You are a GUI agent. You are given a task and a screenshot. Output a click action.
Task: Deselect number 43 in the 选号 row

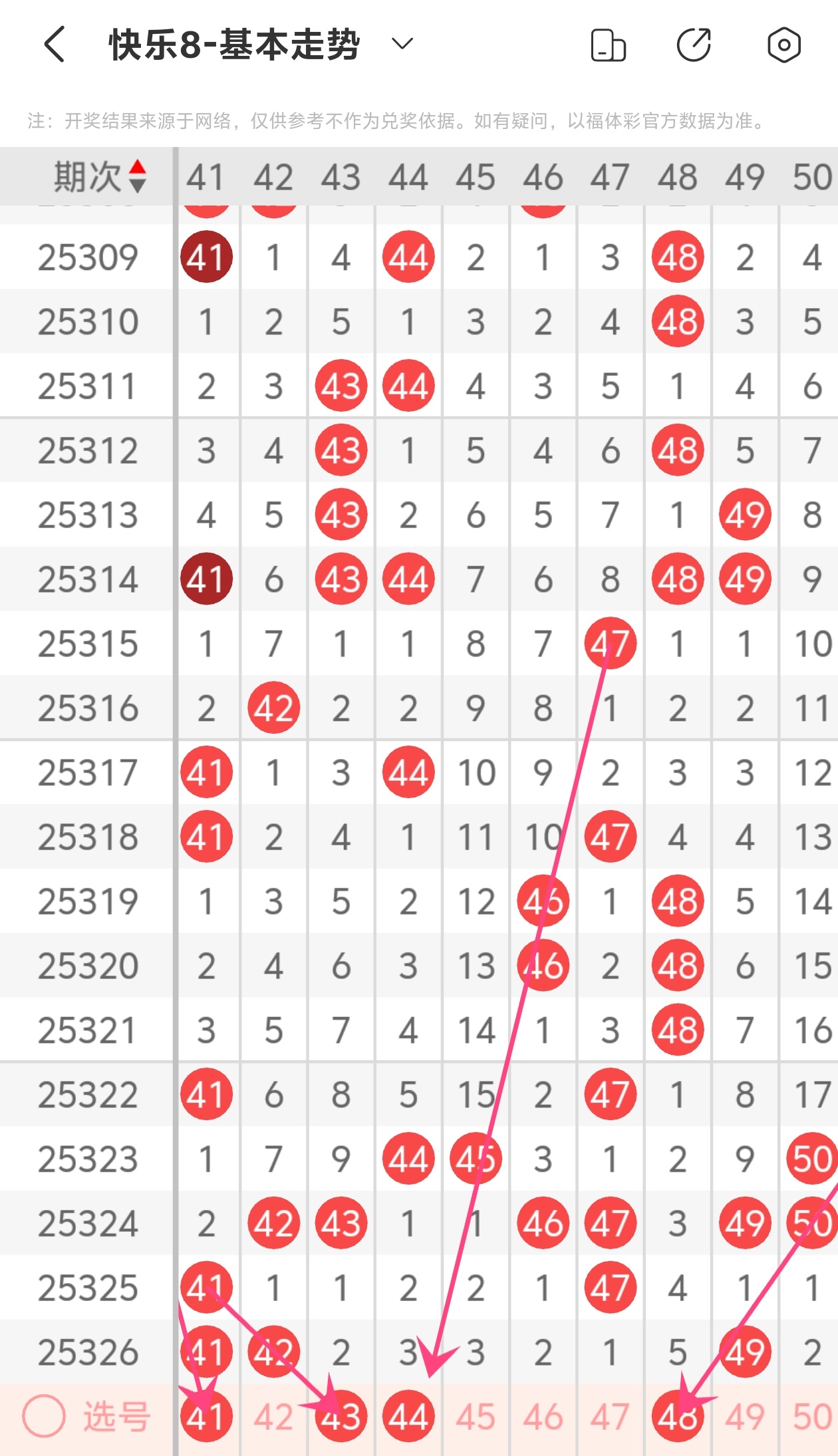tap(341, 1416)
